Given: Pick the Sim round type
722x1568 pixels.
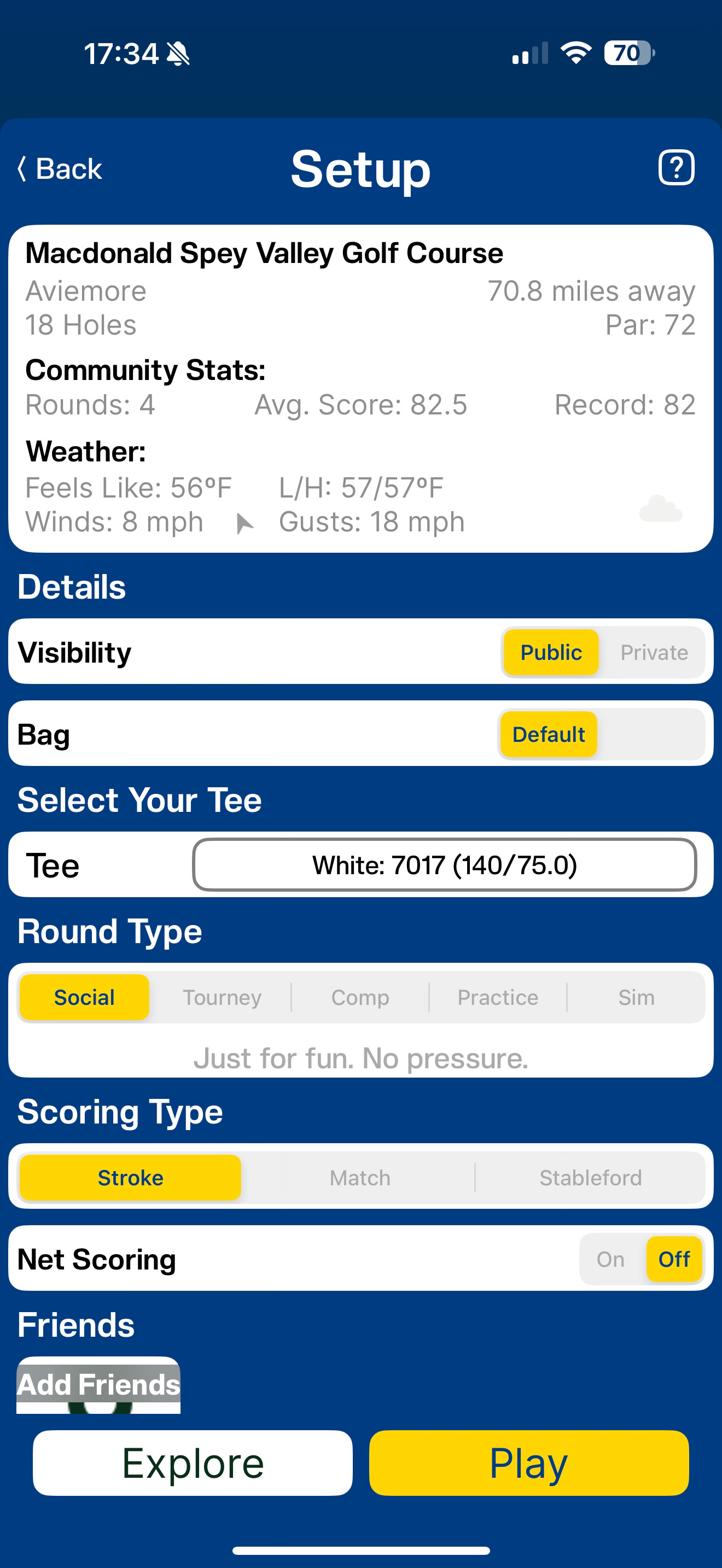Looking at the screenshot, I should tap(636, 998).
